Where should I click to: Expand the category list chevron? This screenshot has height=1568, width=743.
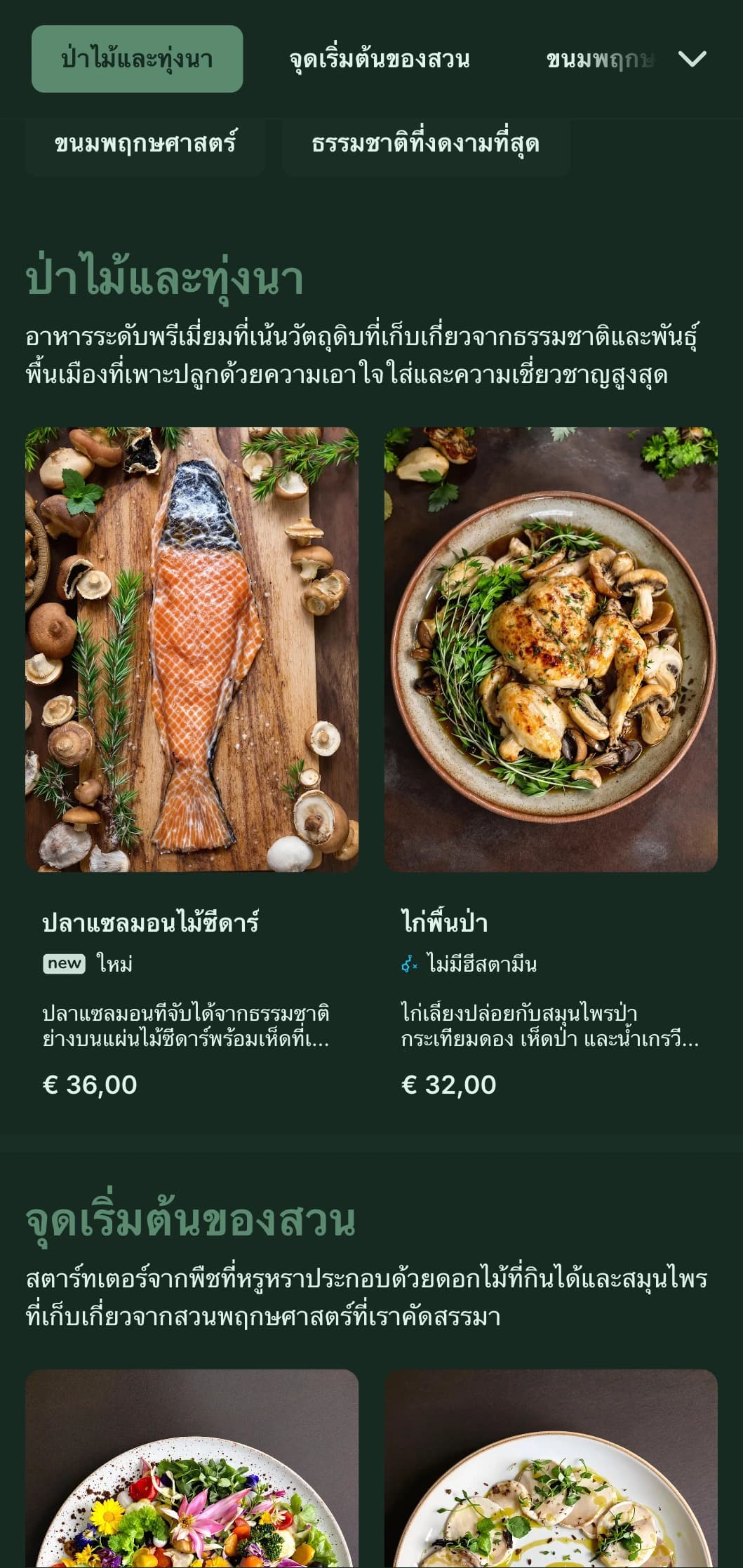[x=692, y=59]
